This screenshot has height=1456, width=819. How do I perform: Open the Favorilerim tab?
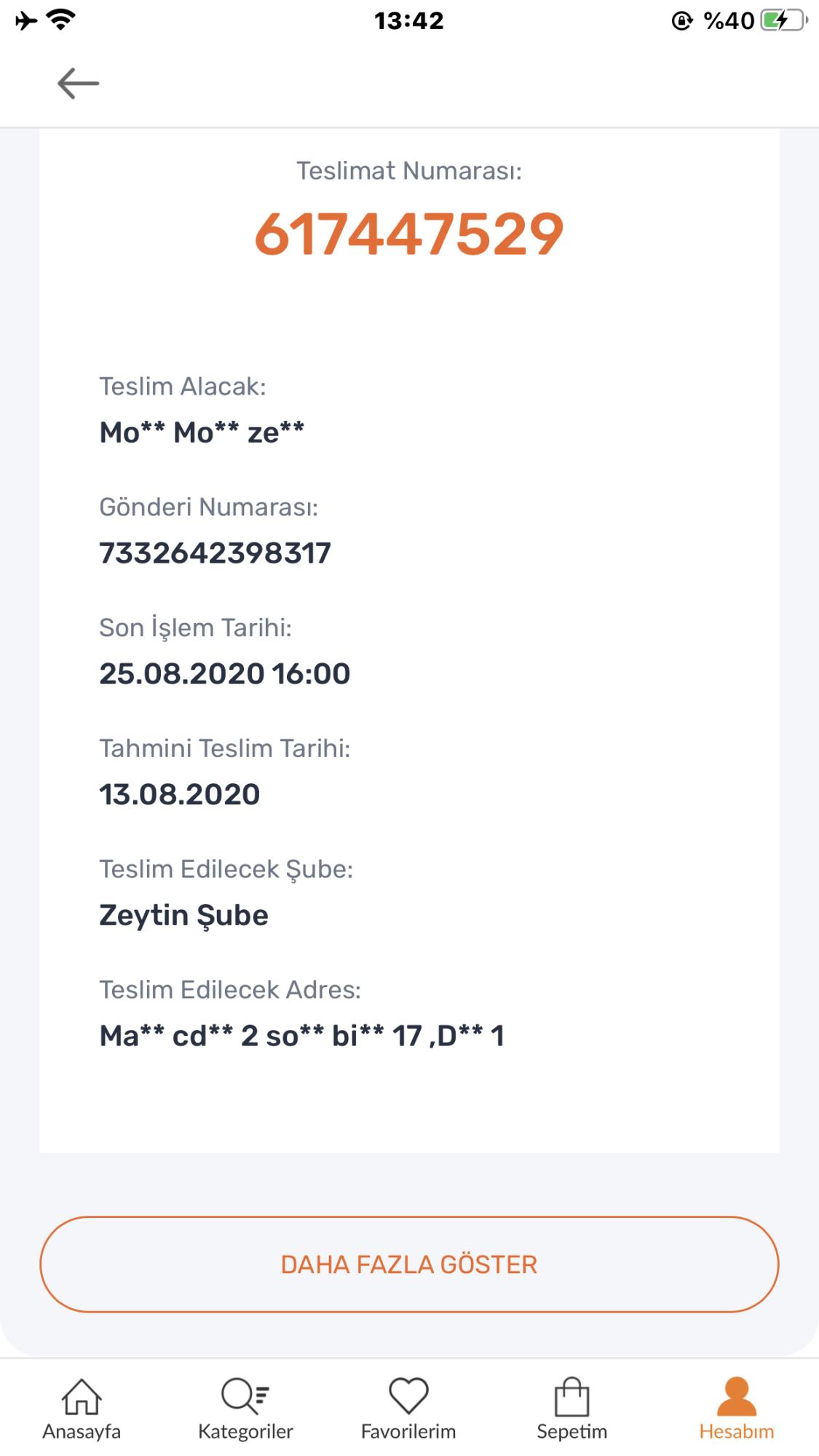[408, 1409]
